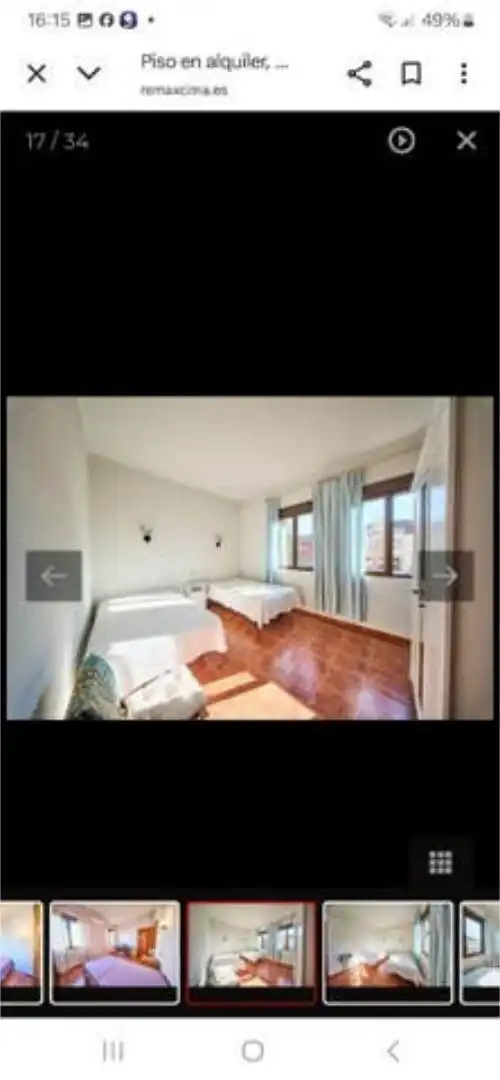Minimize the tab with the down chevron
Viewport: 500px width, 1080px height.
(x=89, y=73)
